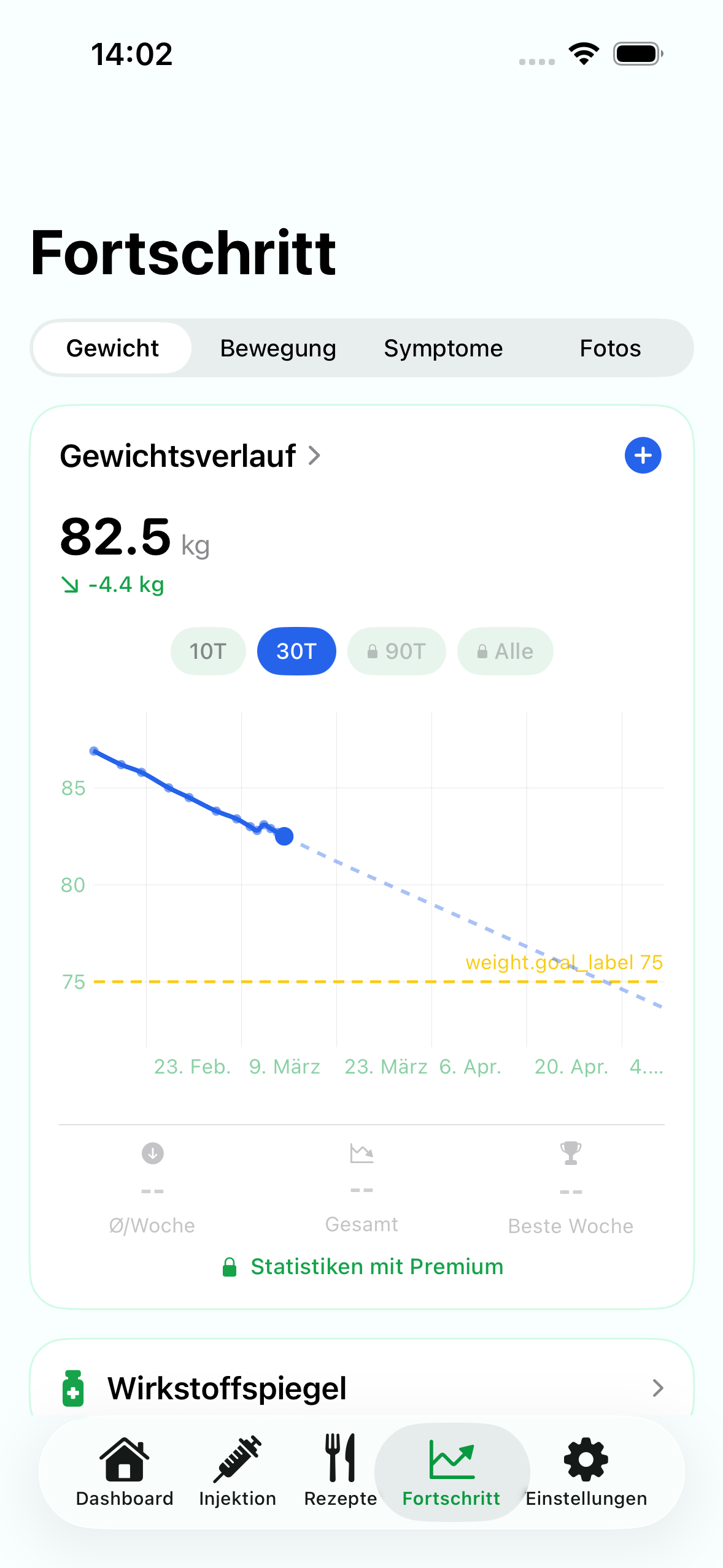
Task: Tap the lock icon beside Statistiken mit Premium
Action: [230, 1266]
